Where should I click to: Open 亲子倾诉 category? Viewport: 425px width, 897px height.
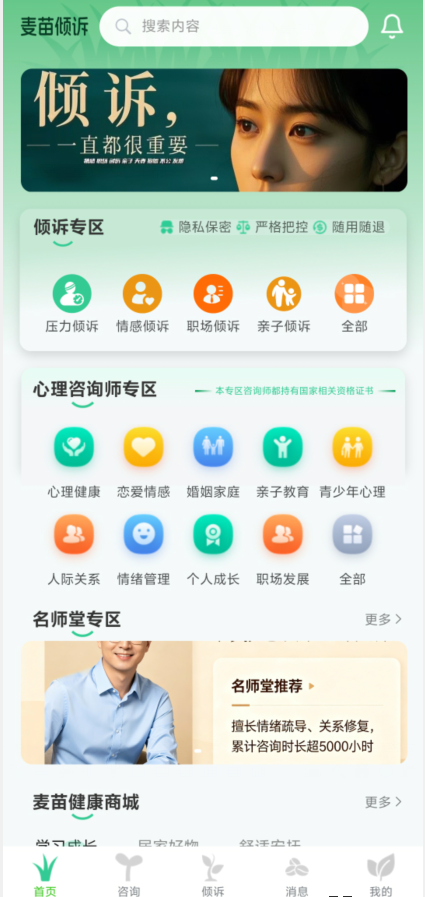click(284, 304)
